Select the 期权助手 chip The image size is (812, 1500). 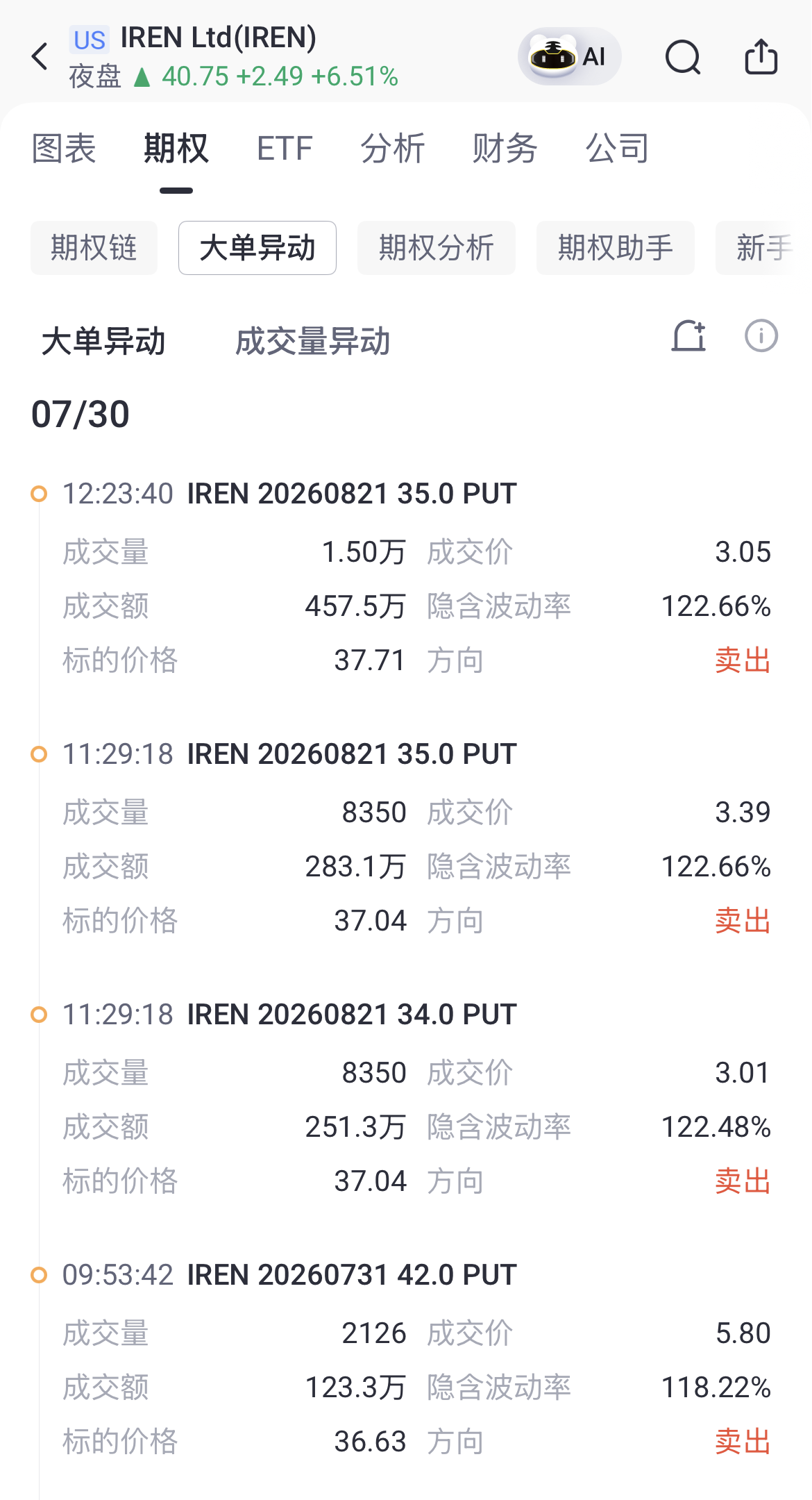[616, 248]
